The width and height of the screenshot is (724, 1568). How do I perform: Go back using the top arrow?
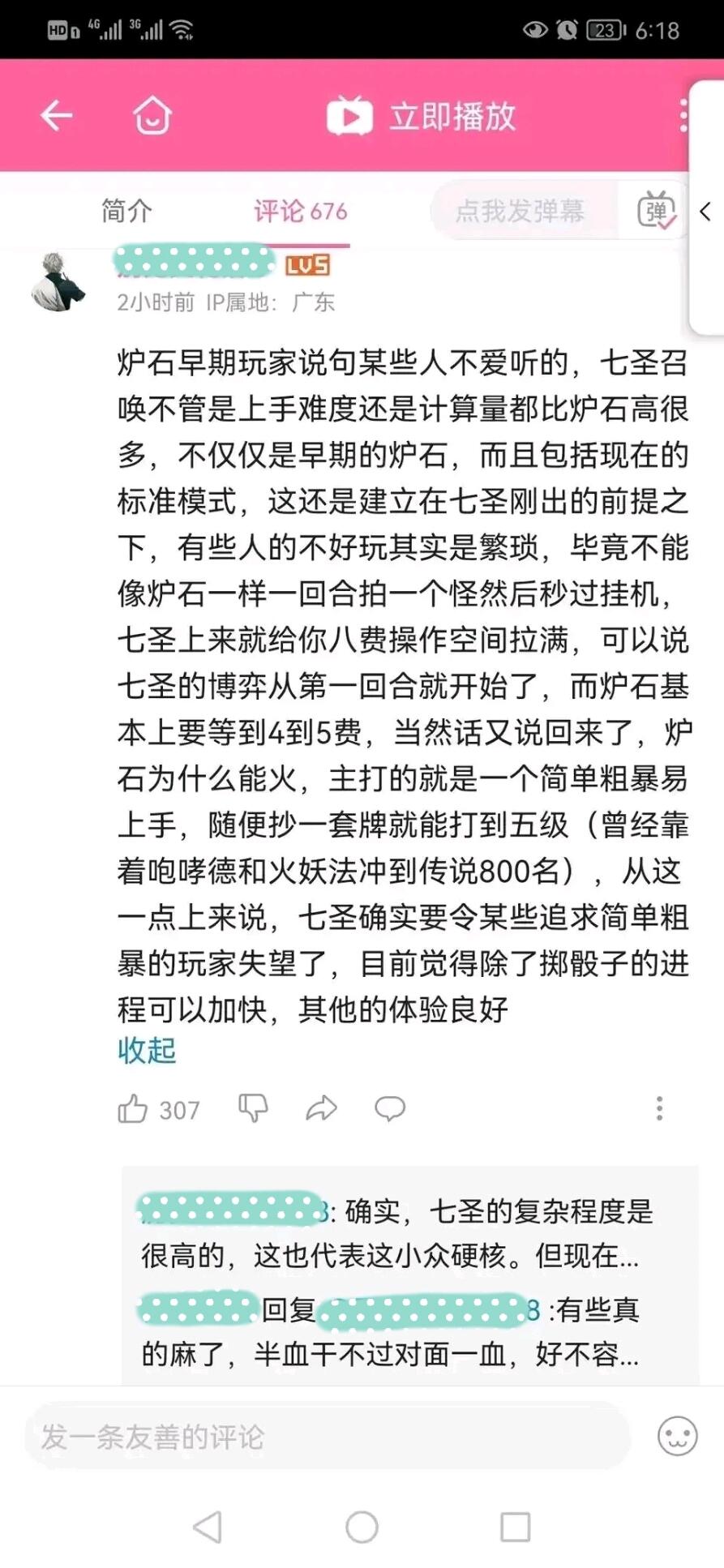[57, 116]
